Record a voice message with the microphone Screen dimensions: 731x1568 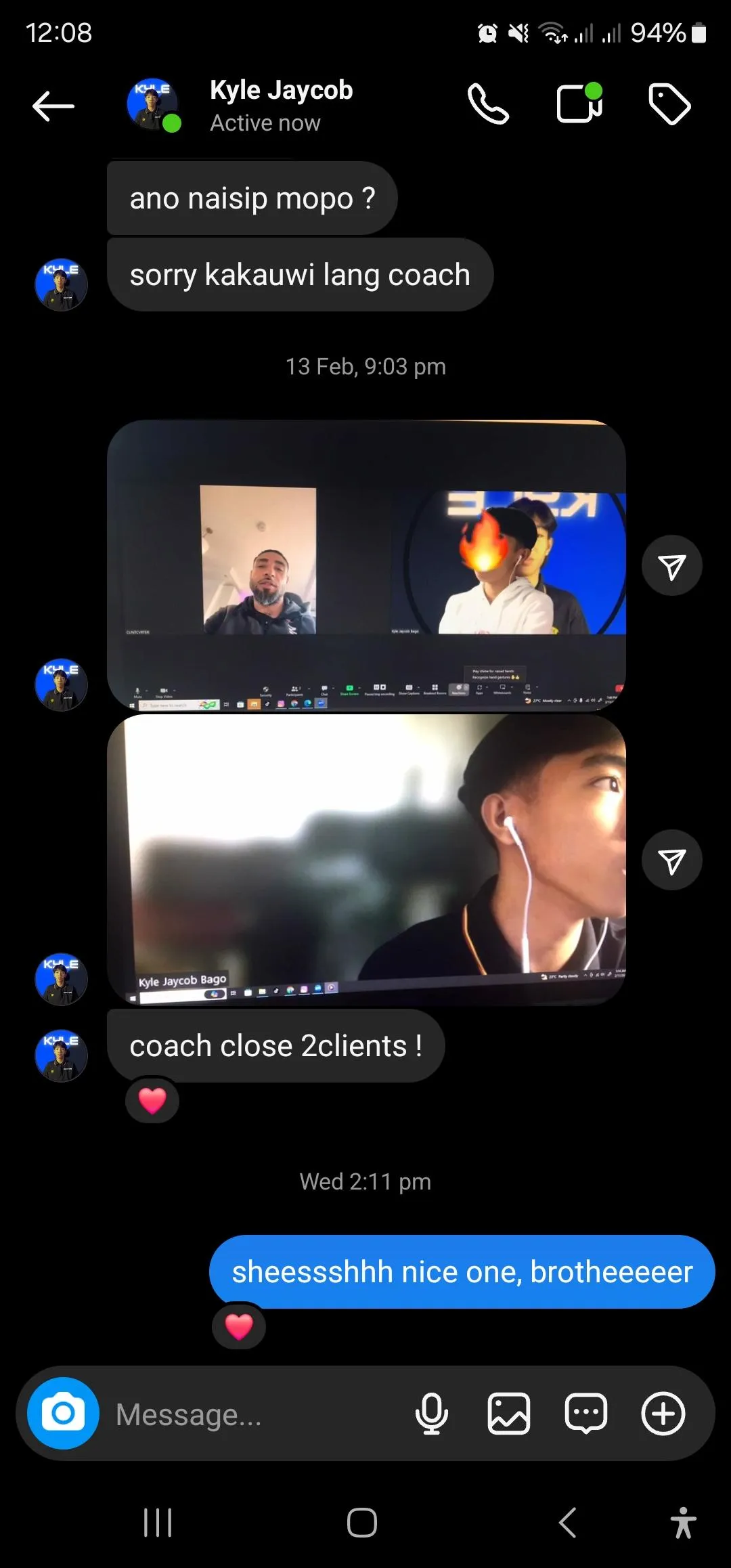click(432, 1414)
